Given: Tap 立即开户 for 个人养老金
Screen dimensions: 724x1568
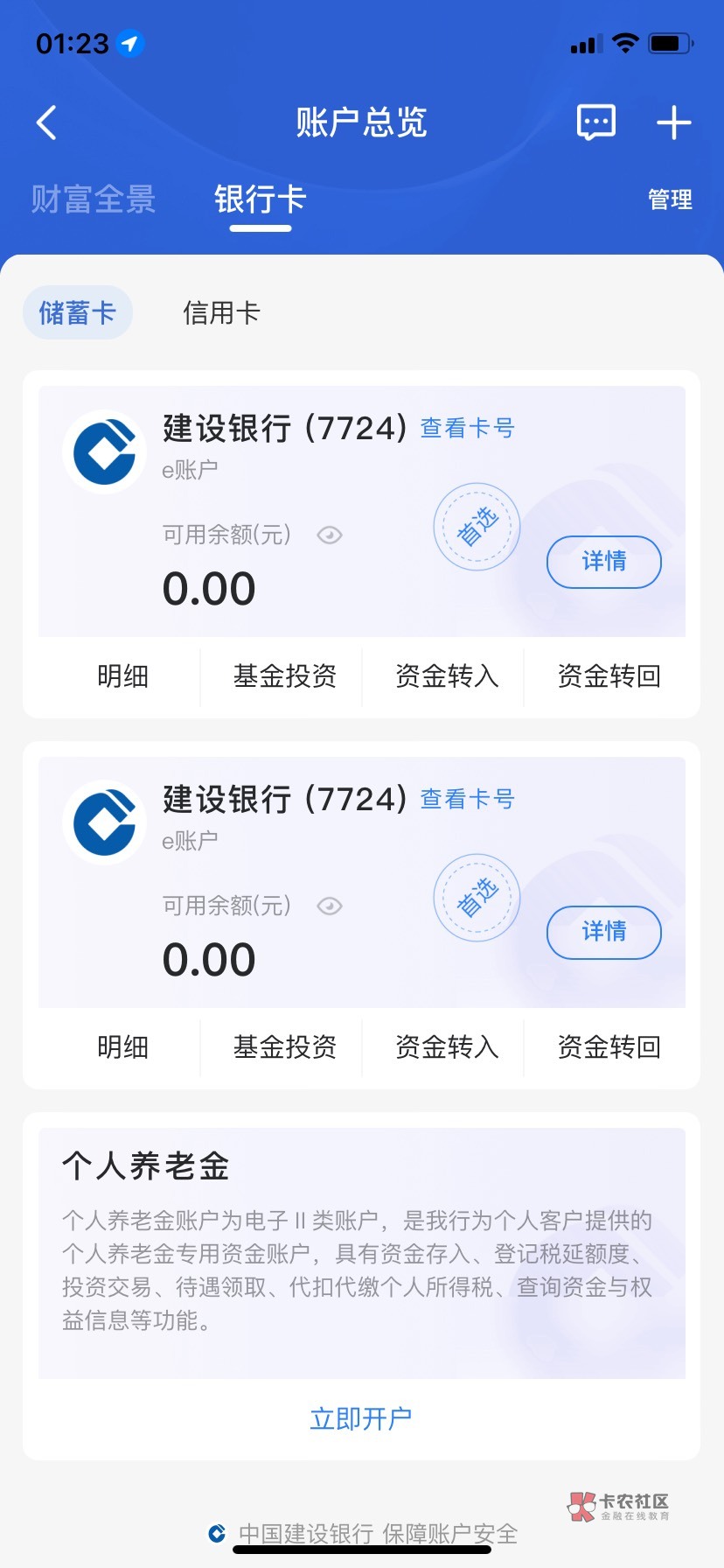Looking at the screenshot, I should [x=360, y=1418].
